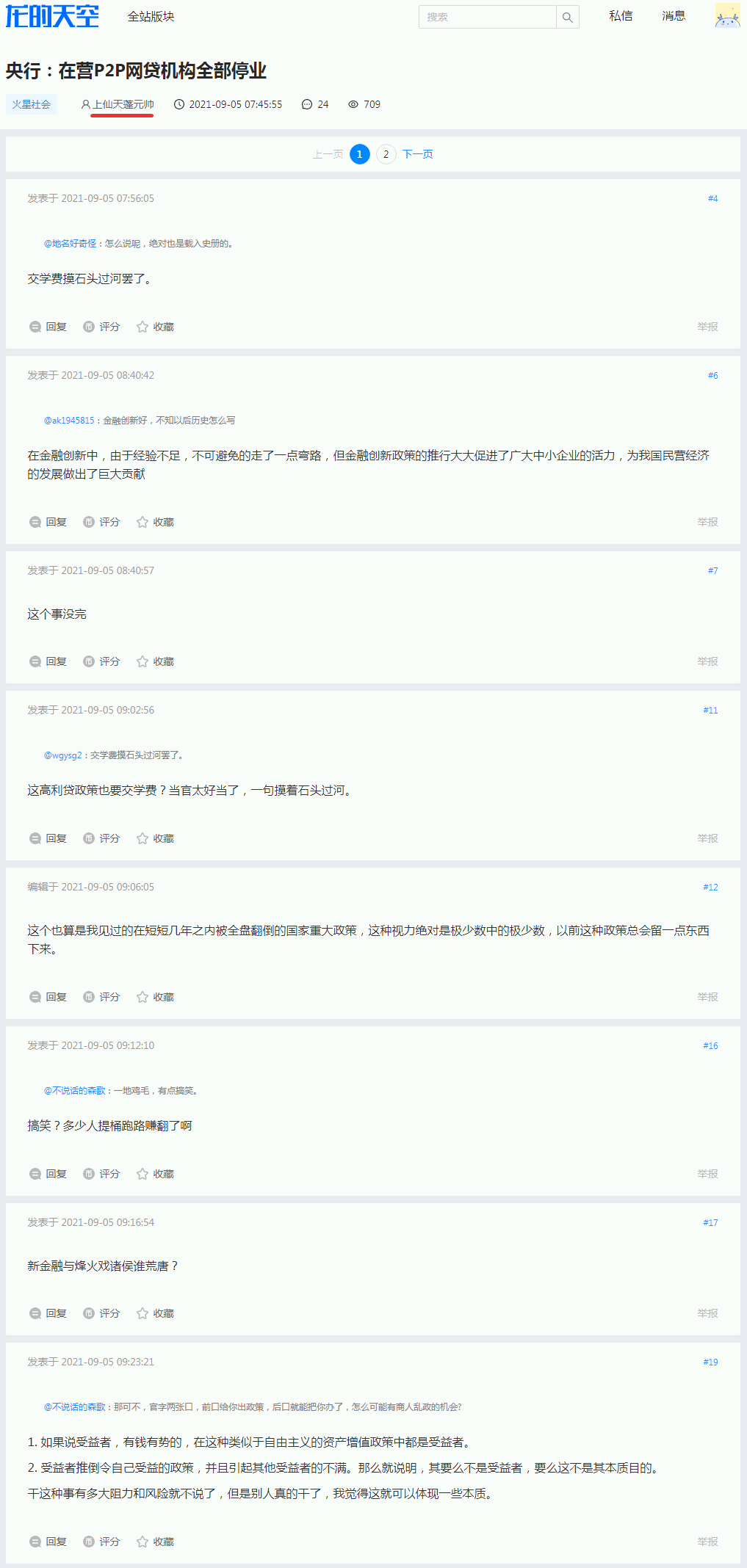Open quoted user @wgysg2's profile
This screenshot has height=1568, width=747.
tap(63, 755)
